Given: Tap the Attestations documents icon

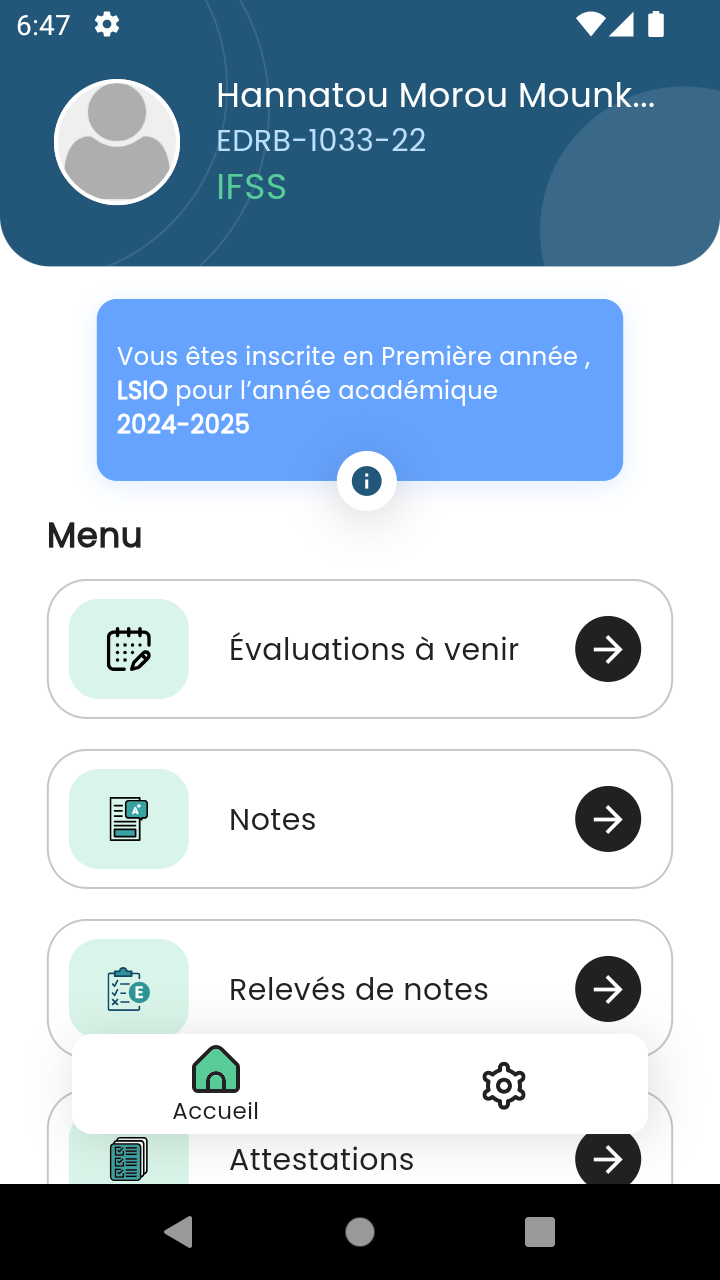Looking at the screenshot, I should click(127, 1158).
